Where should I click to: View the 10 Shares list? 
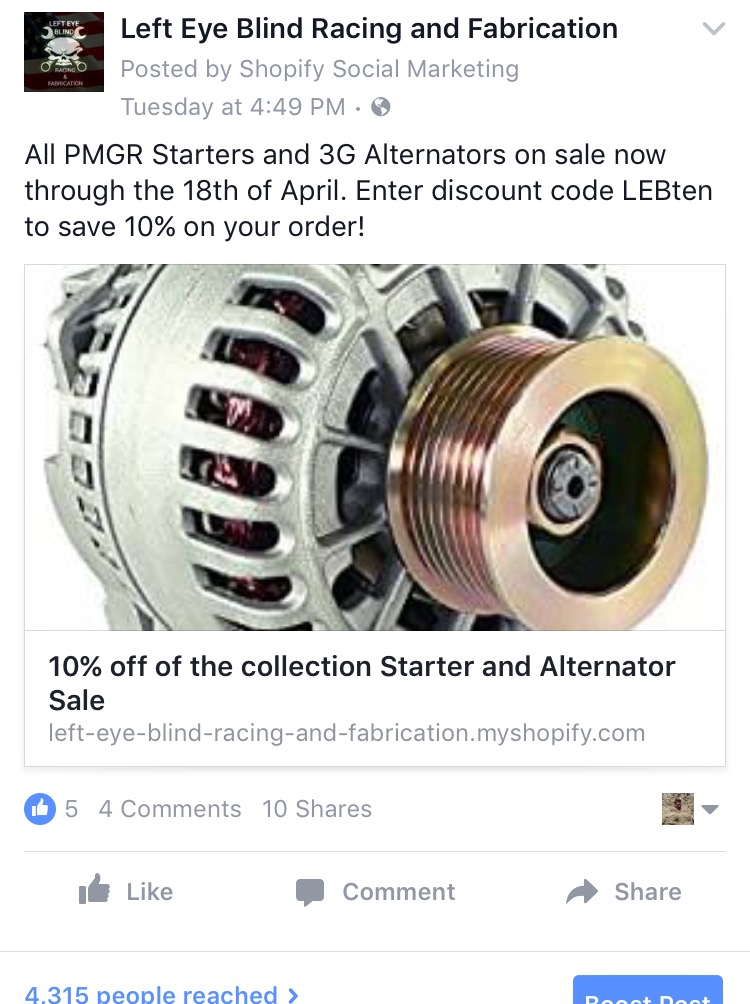pos(317,809)
